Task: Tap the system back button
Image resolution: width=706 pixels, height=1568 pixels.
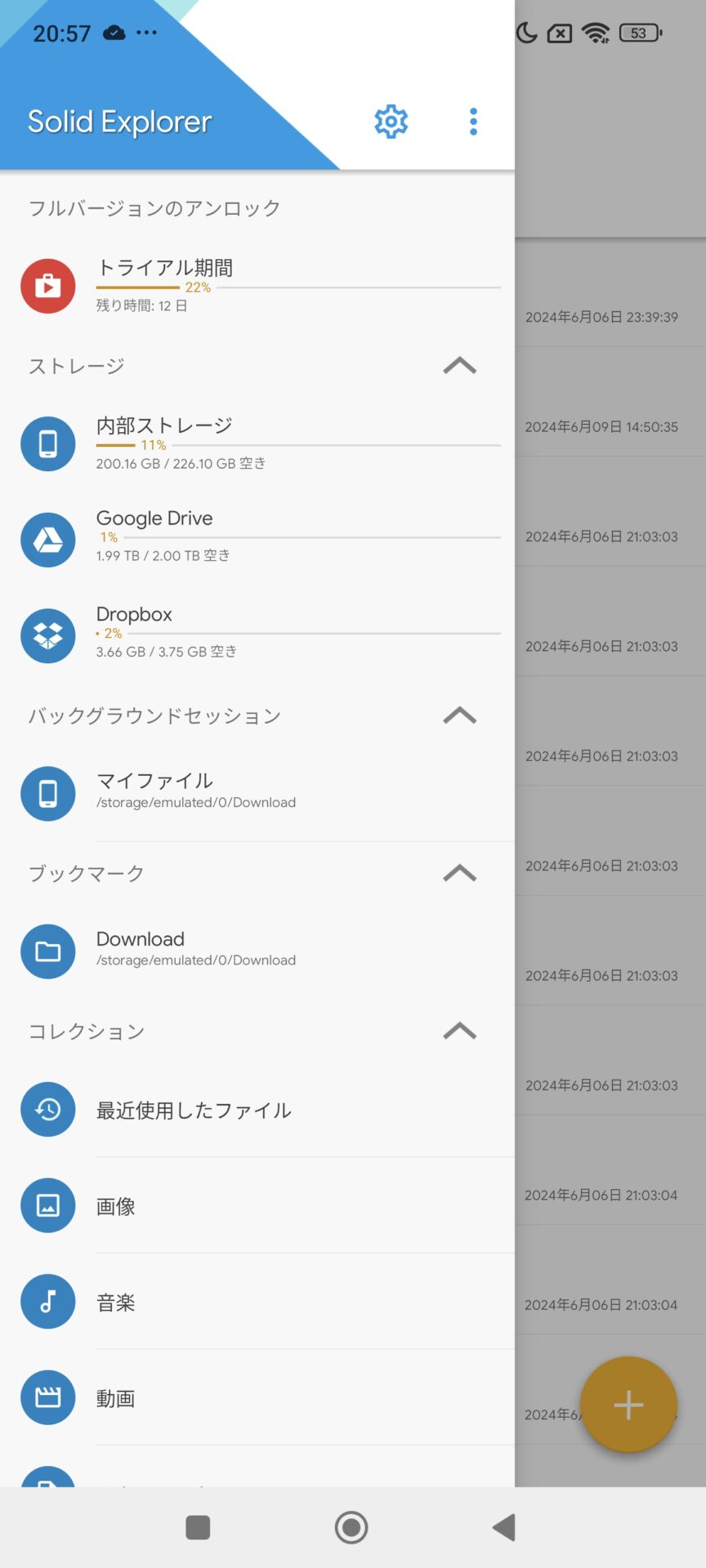Action: pos(504,1527)
